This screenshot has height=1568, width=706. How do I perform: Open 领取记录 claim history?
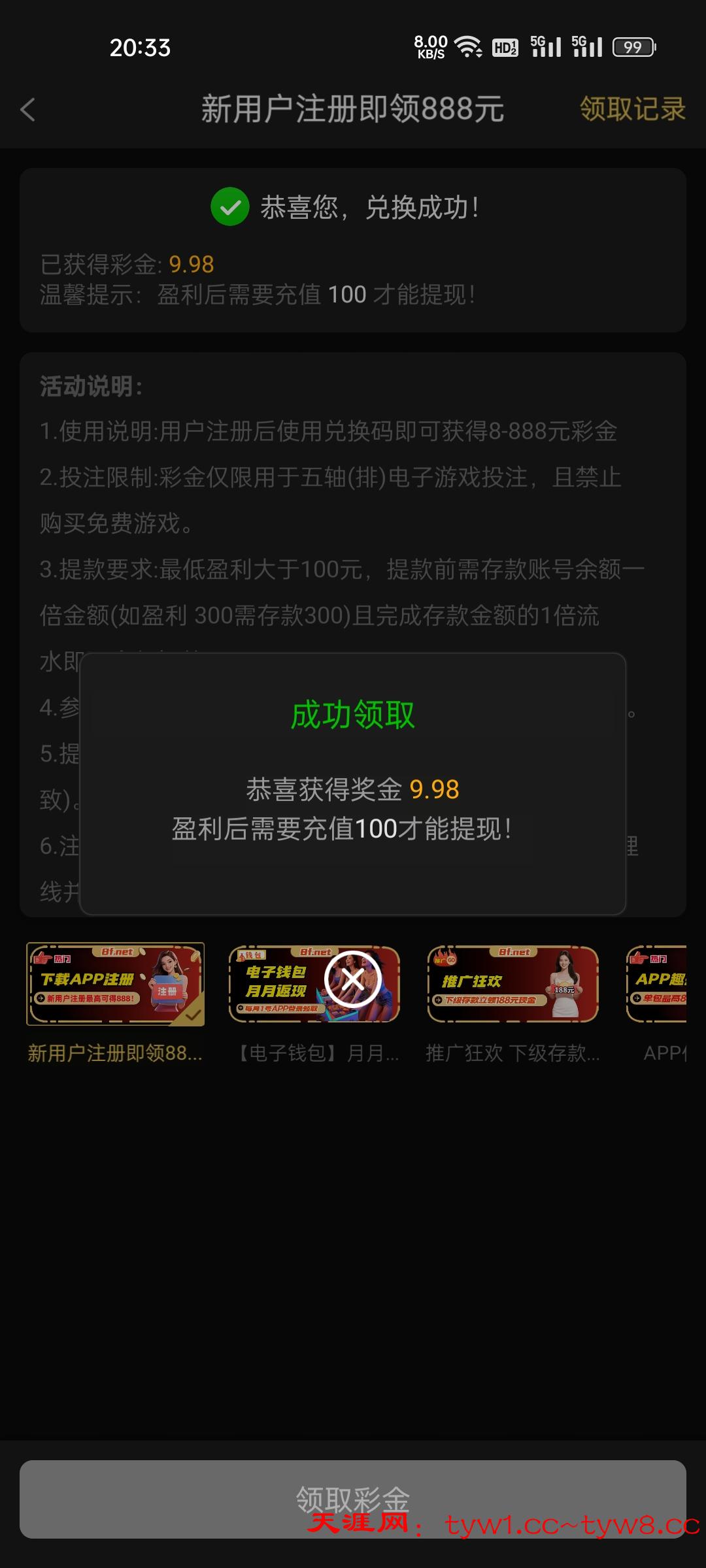[x=632, y=108]
